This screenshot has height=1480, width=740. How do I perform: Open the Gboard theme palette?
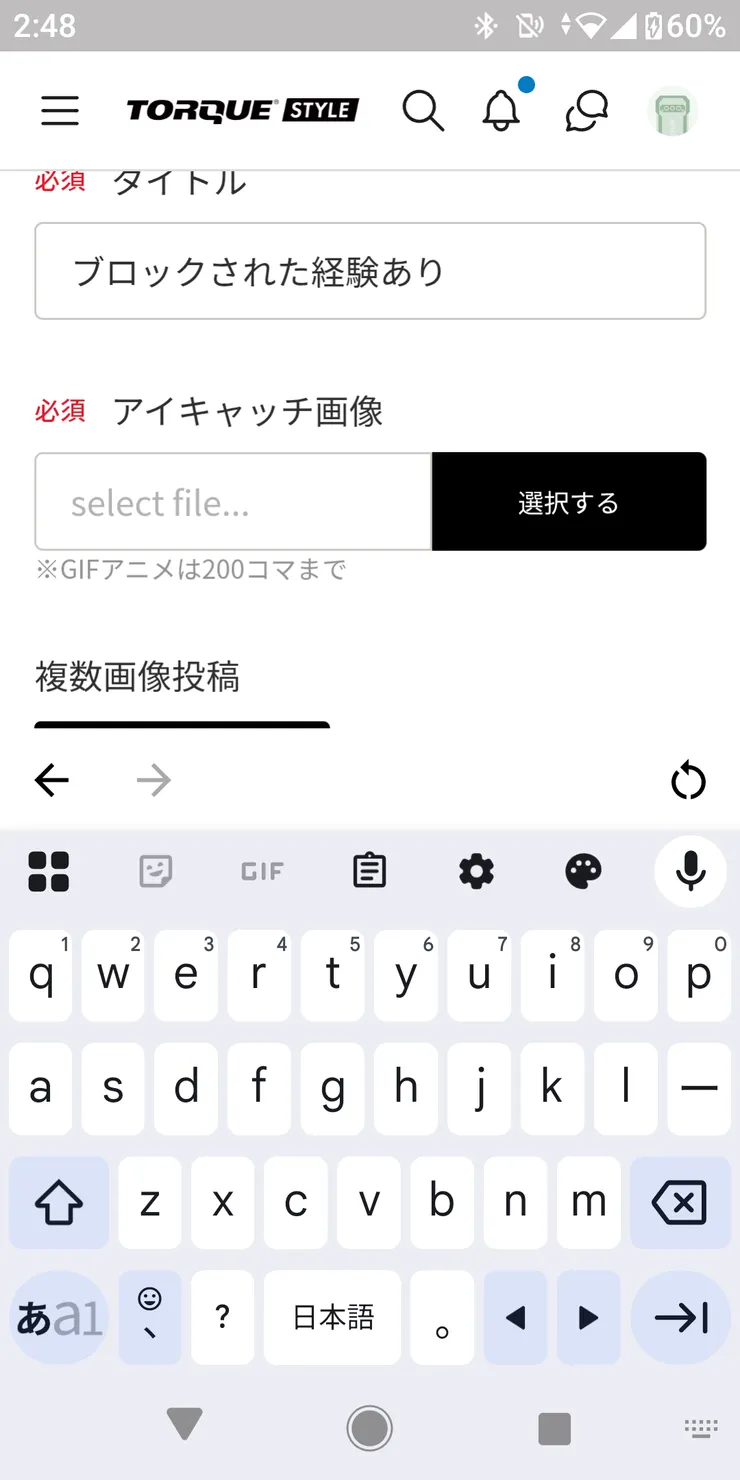point(582,871)
